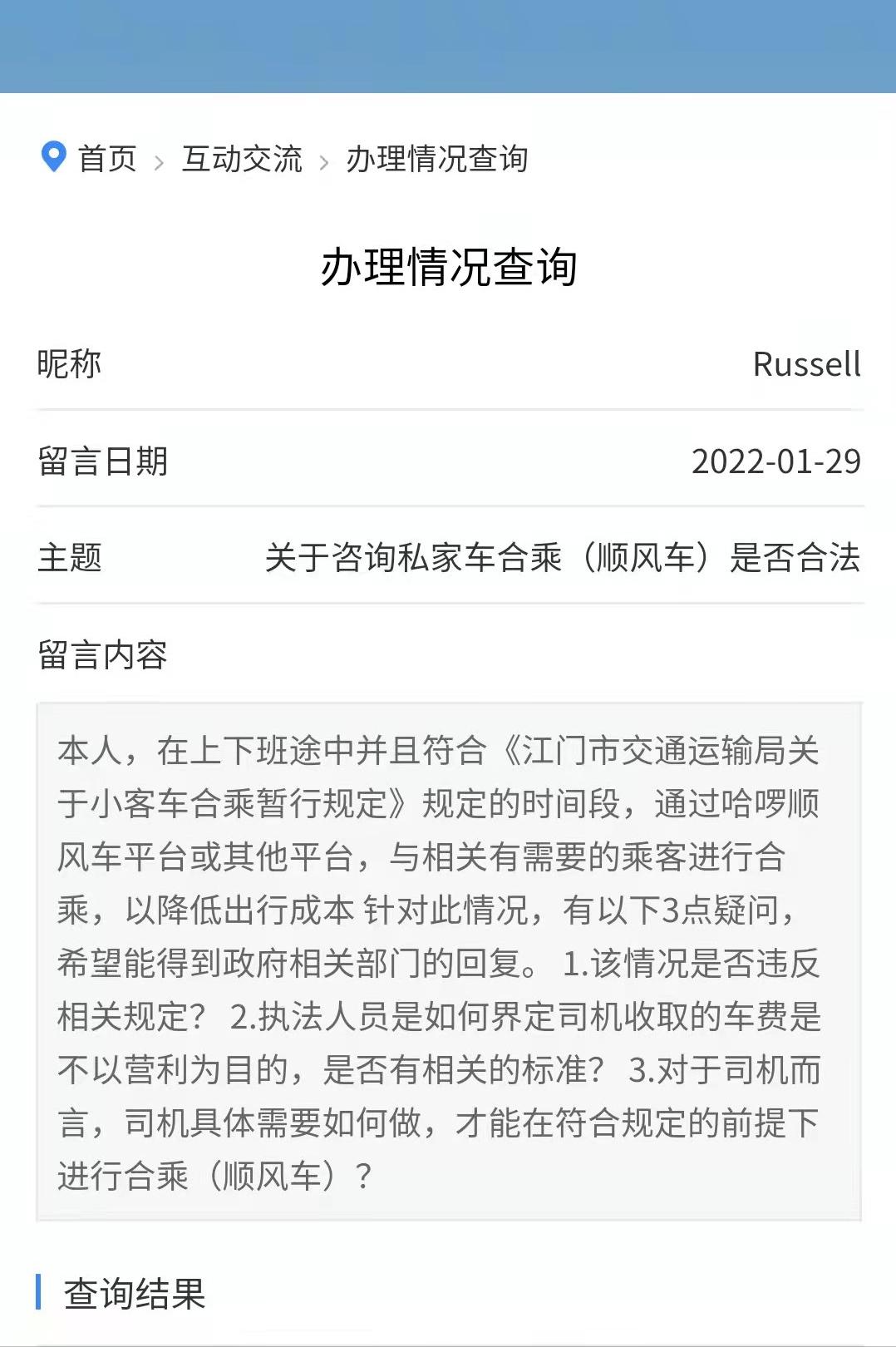The height and width of the screenshot is (1347, 896).
Task: Click the 留言日期 label
Action: 103,463
